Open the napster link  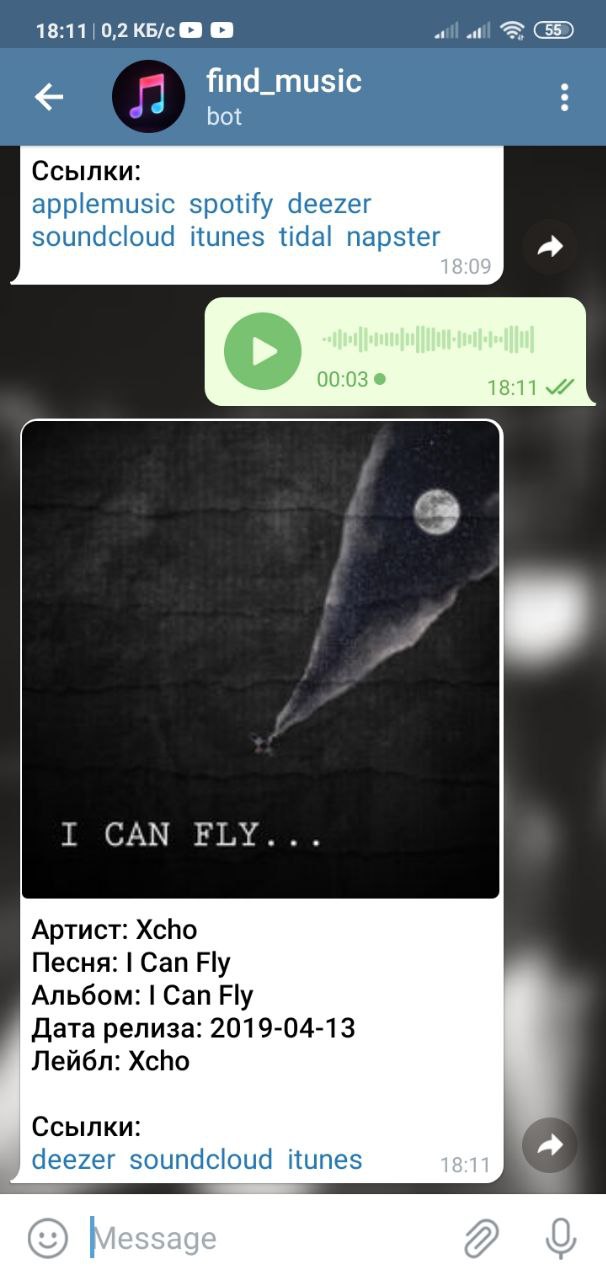click(393, 237)
